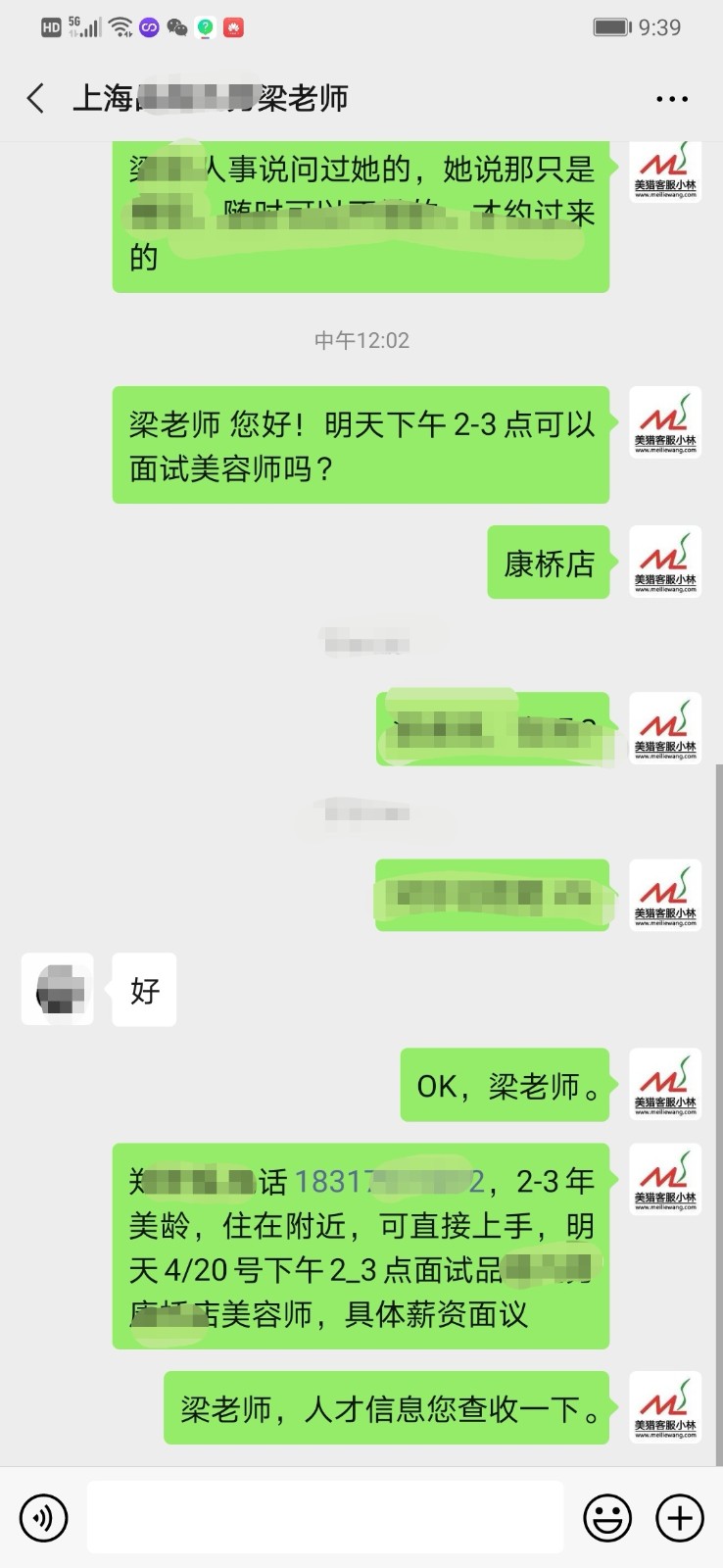Open the plus attachment menu
Screen dimensions: 723x1568
[x=680, y=1518]
